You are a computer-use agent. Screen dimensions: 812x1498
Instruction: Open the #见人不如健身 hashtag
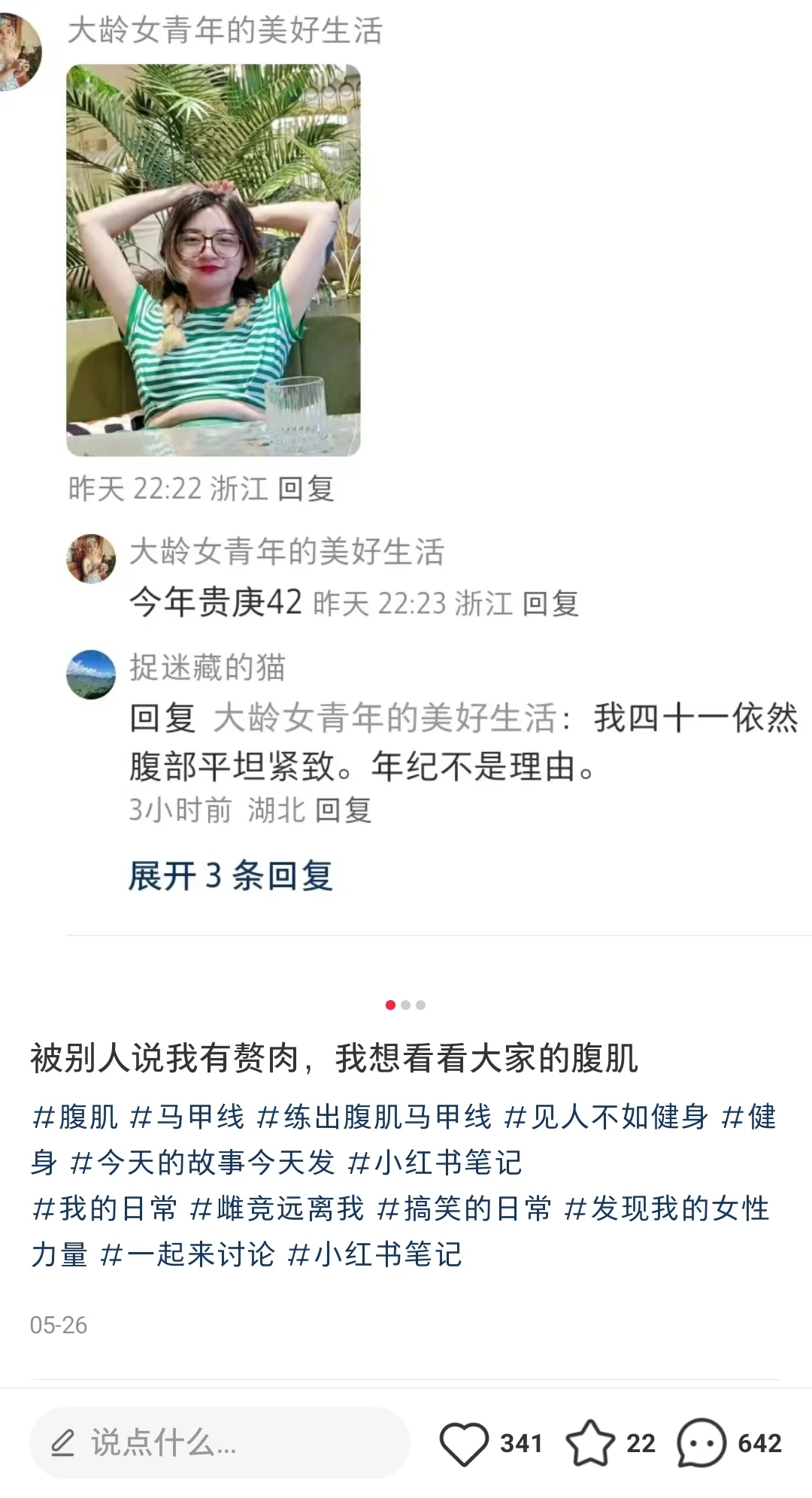pos(606,1117)
